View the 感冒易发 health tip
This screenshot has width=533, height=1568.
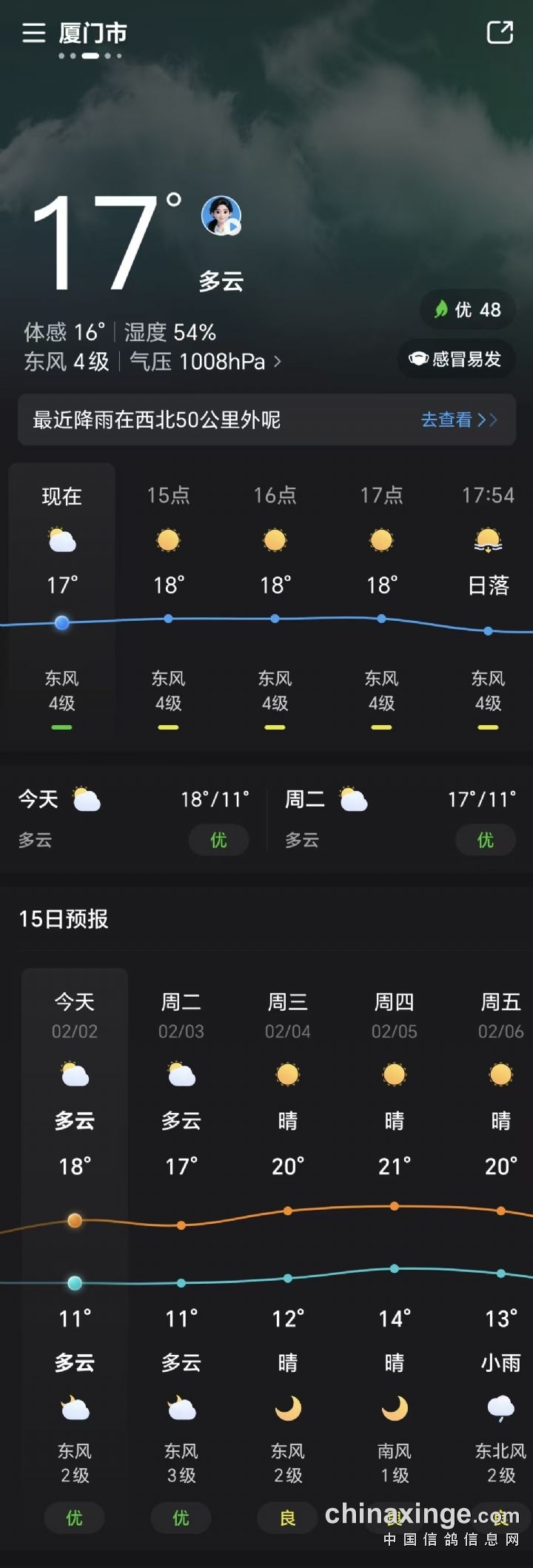coord(456,359)
